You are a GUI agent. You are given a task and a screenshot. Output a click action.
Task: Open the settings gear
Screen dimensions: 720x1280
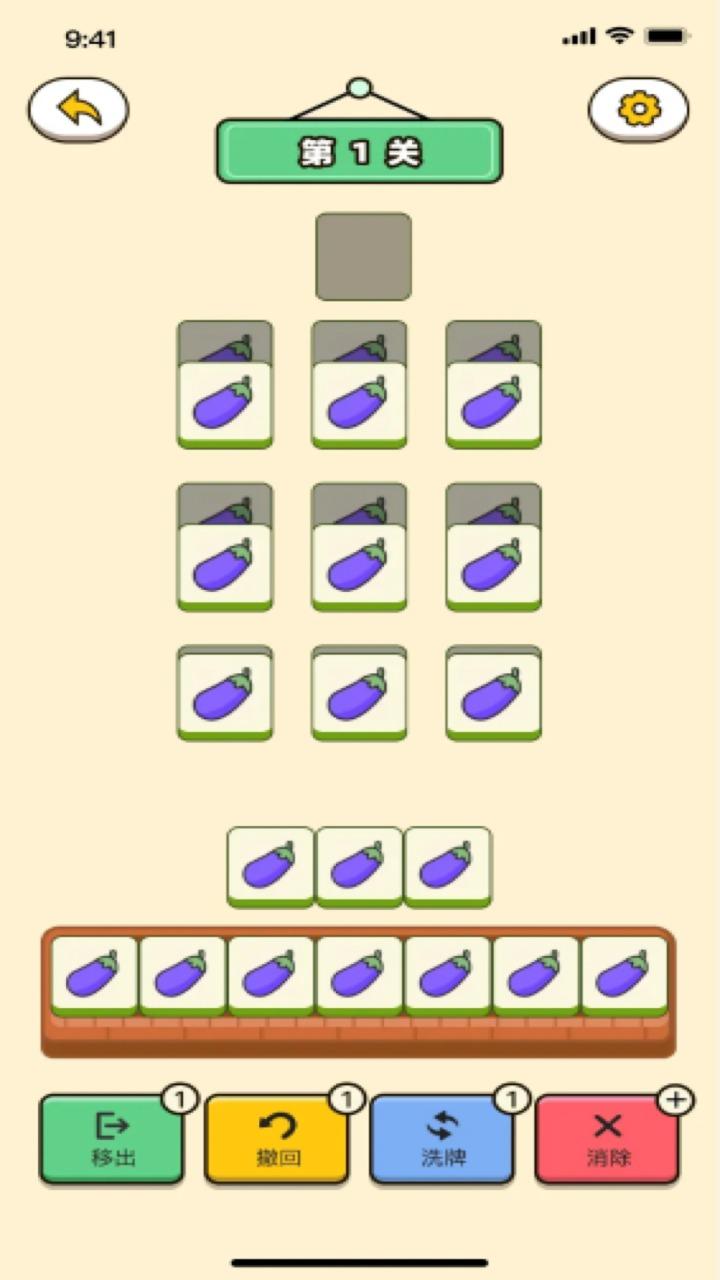click(638, 108)
